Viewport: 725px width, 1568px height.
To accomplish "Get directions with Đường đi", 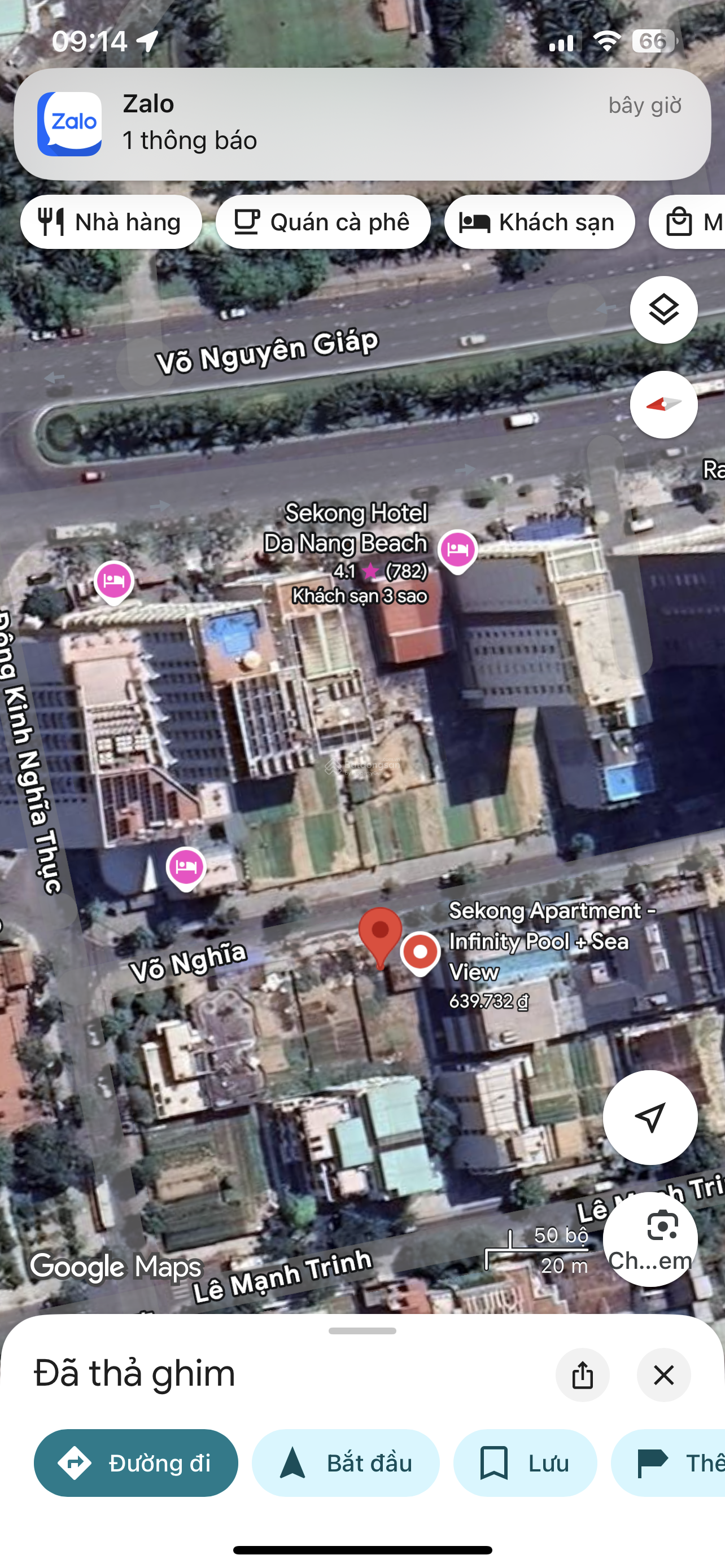I will pos(136,1462).
